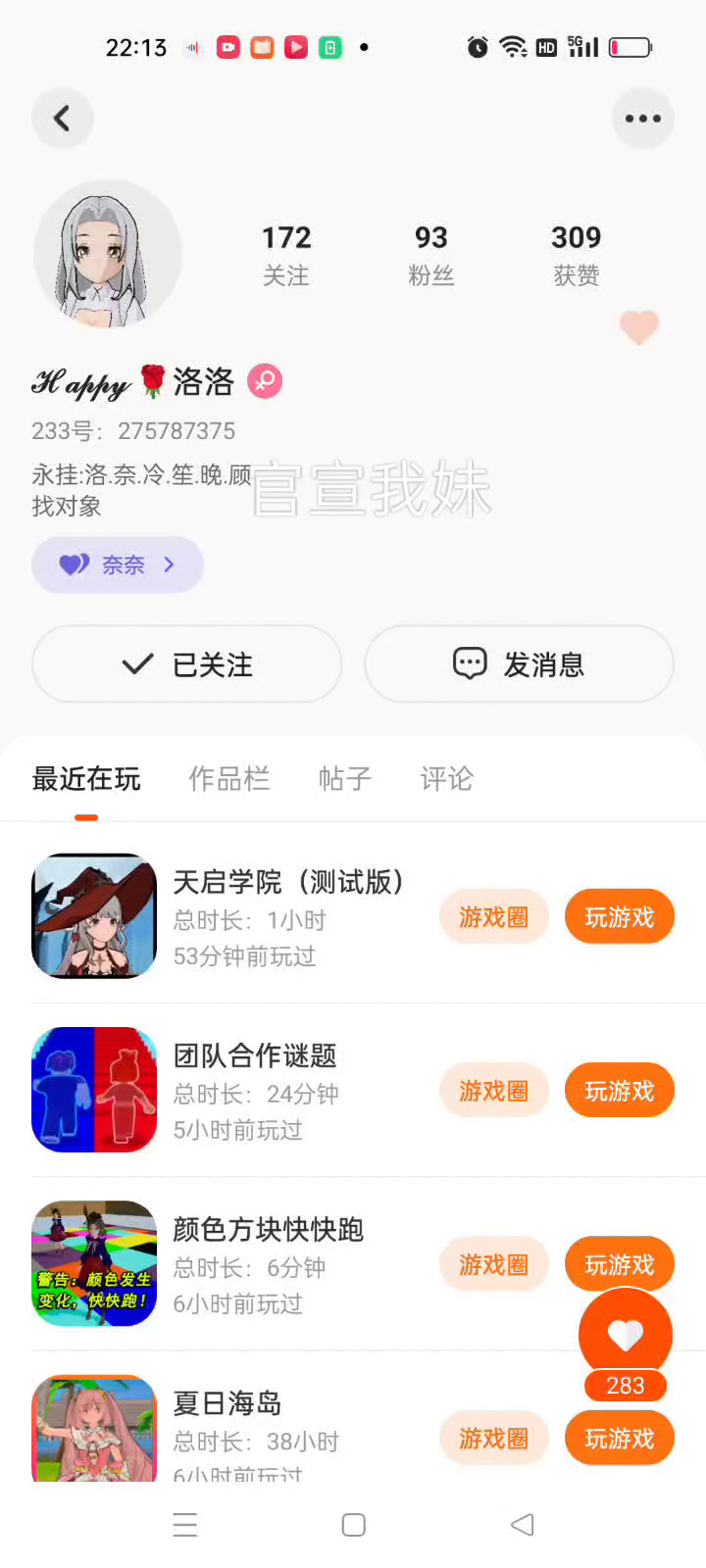This screenshot has height=1568, width=706.
Task: Play 夏日海岛 with 玩游戏
Action: click(x=619, y=1439)
